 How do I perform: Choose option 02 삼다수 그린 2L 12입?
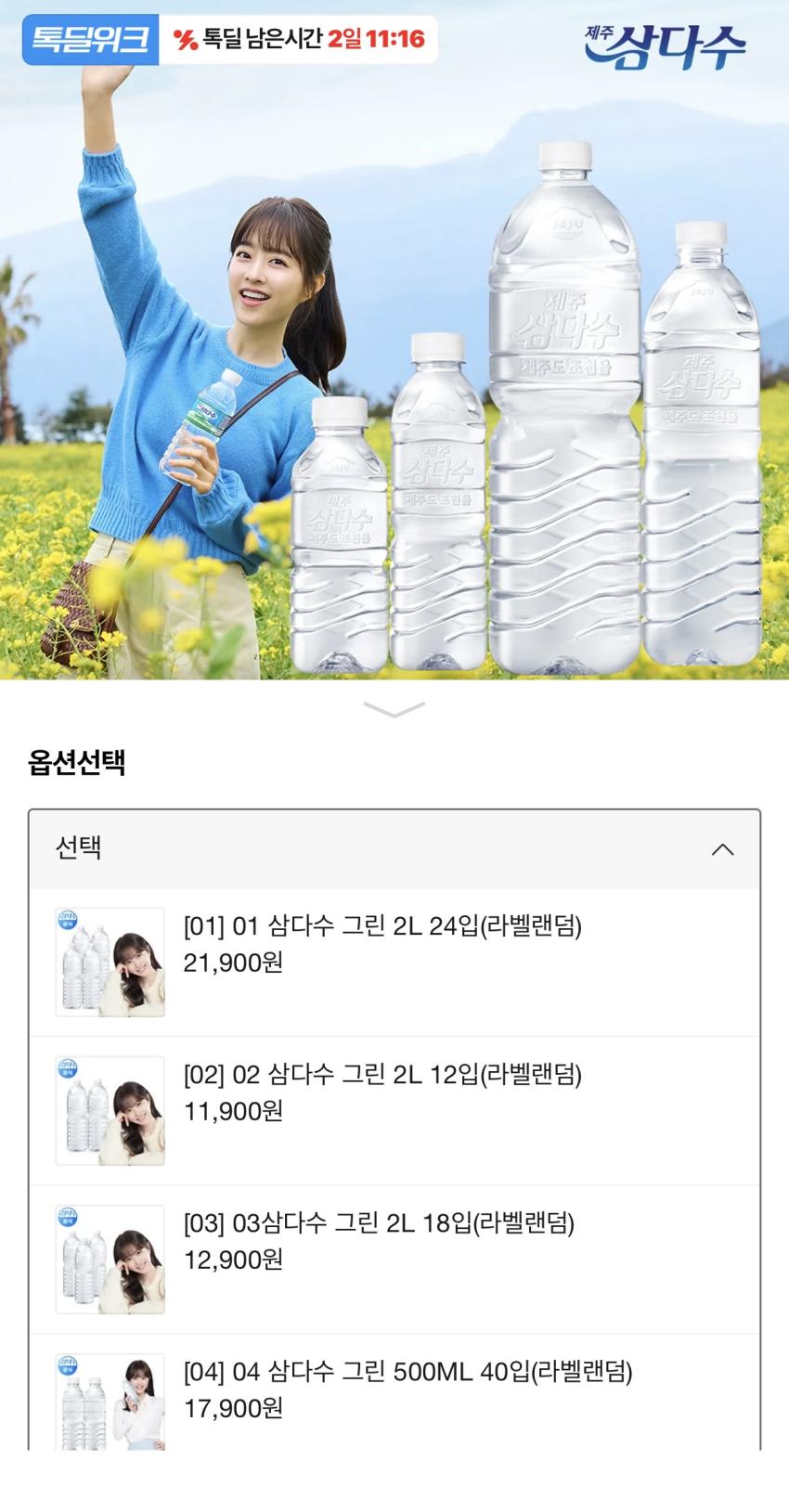point(382,1092)
